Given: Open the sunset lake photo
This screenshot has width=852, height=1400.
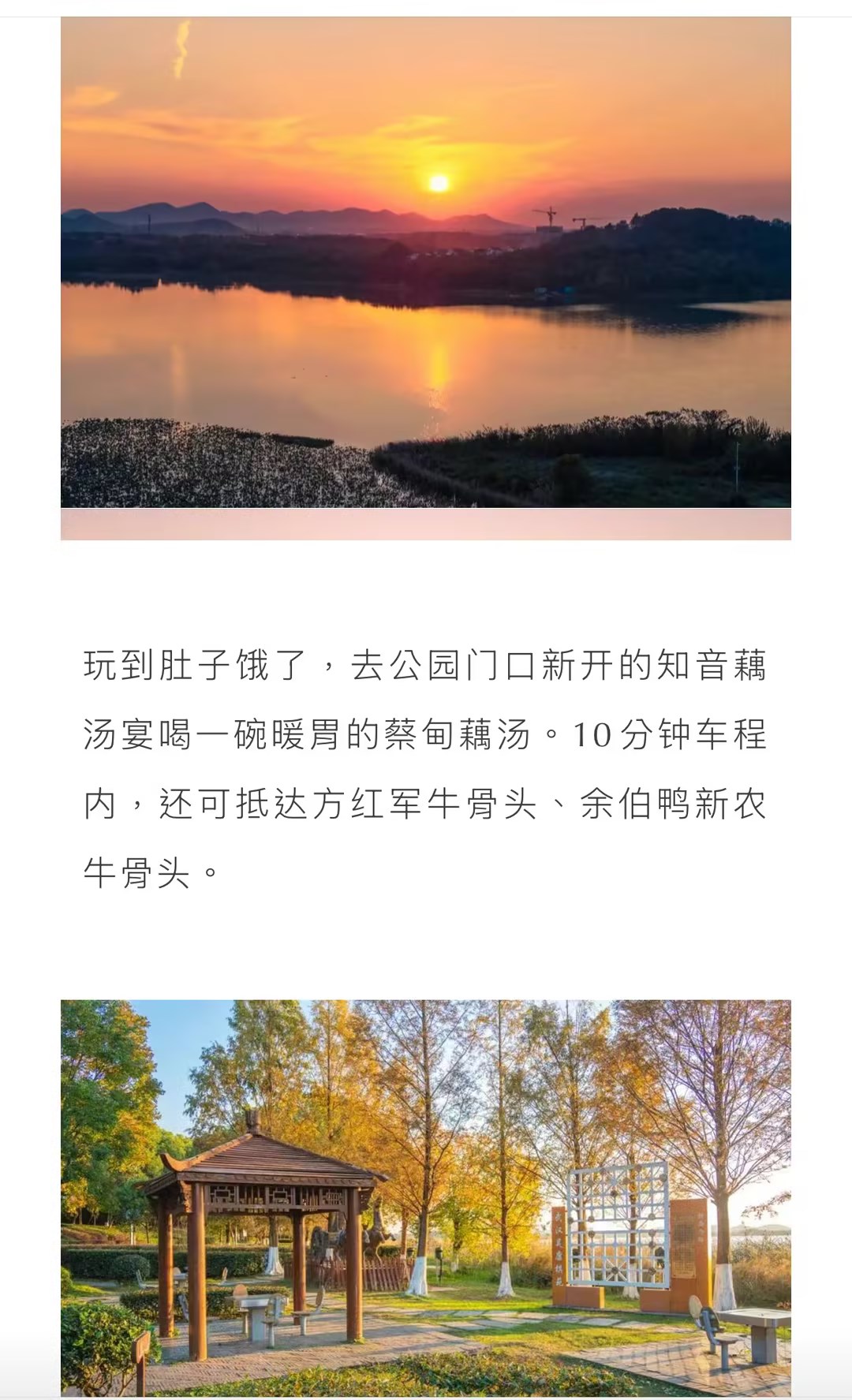Looking at the screenshot, I should tap(426, 263).
